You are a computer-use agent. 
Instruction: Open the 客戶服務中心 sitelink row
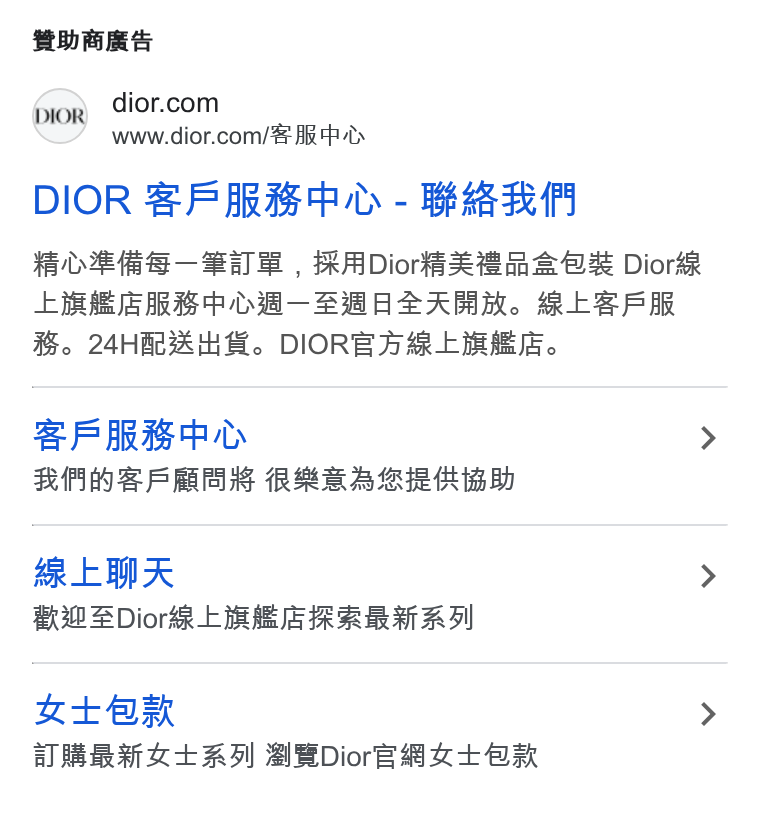379,456
